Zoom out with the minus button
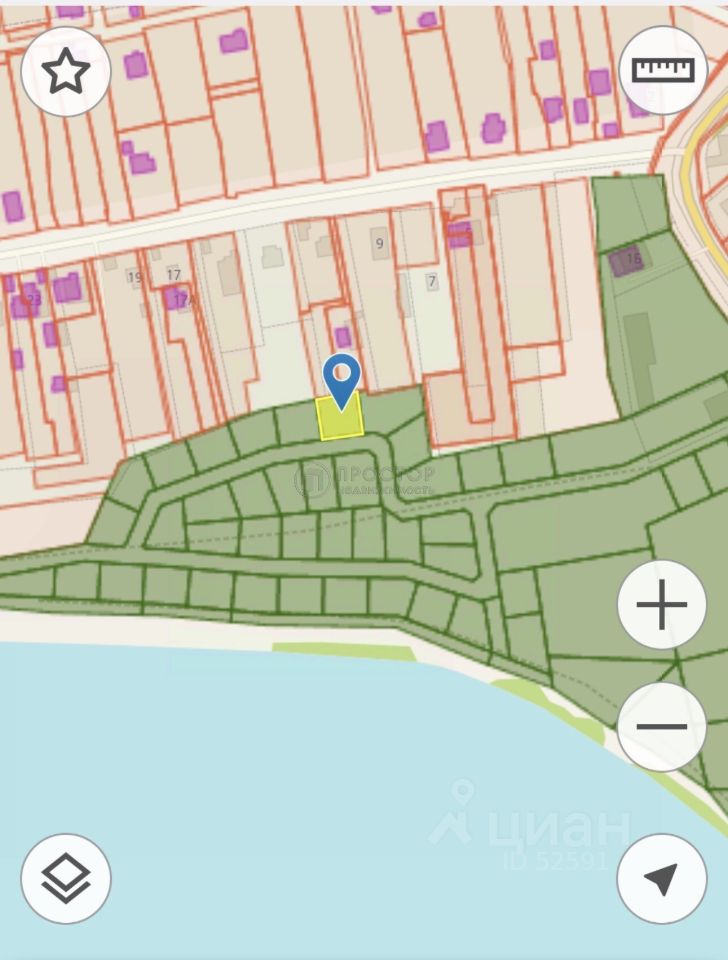The height and width of the screenshot is (960, 728). pos(662,727)
